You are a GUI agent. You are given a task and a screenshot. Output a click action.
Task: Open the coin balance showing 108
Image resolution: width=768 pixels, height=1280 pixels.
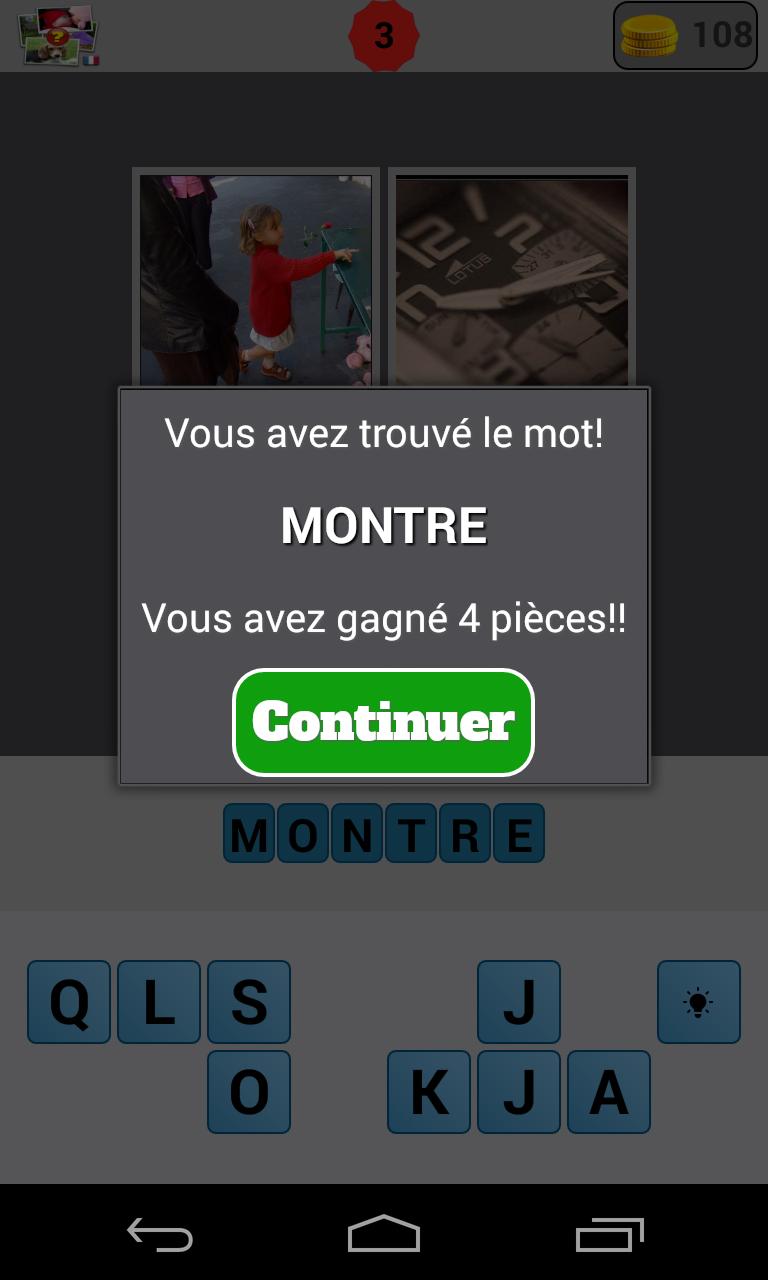[685, 36]
